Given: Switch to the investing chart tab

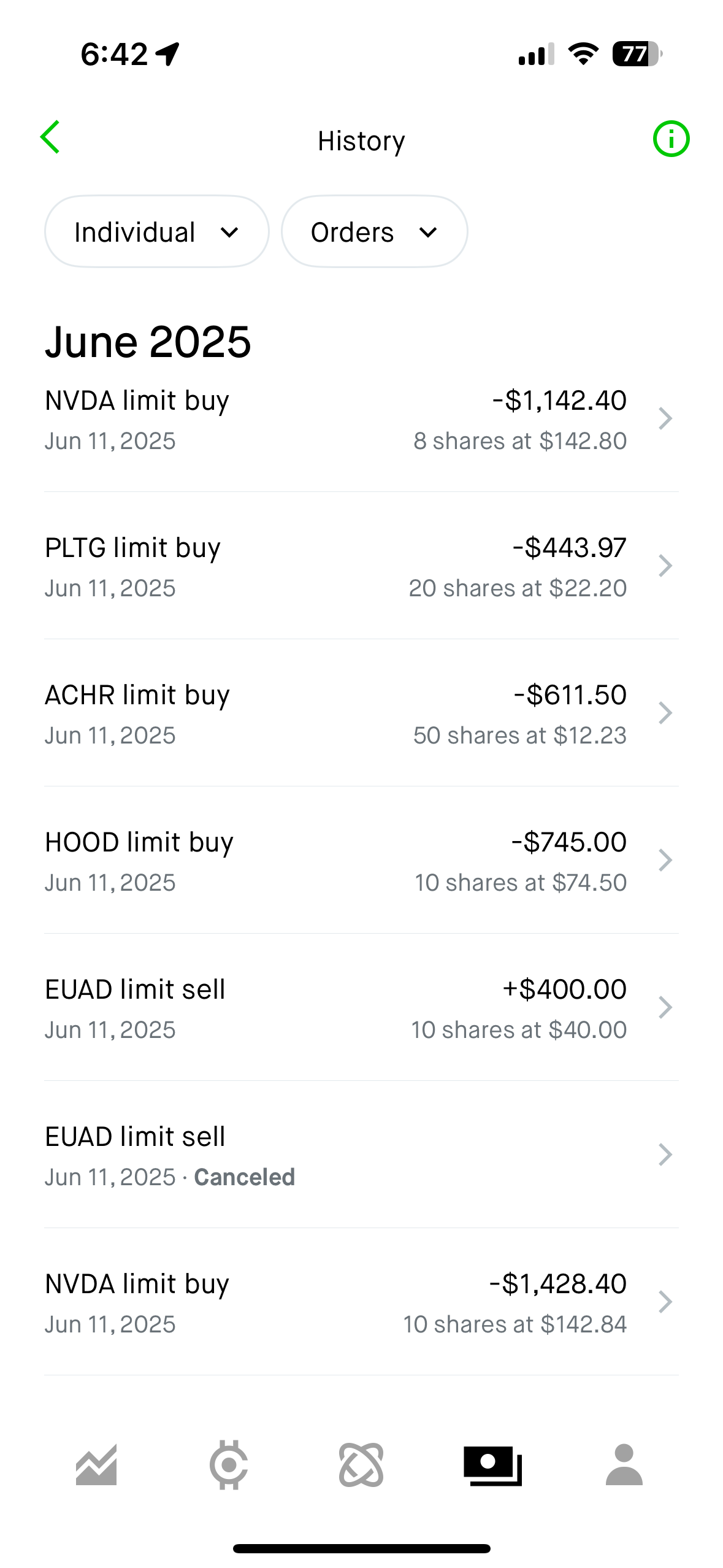Looking at the screenshot, I should coord(96,1465).
